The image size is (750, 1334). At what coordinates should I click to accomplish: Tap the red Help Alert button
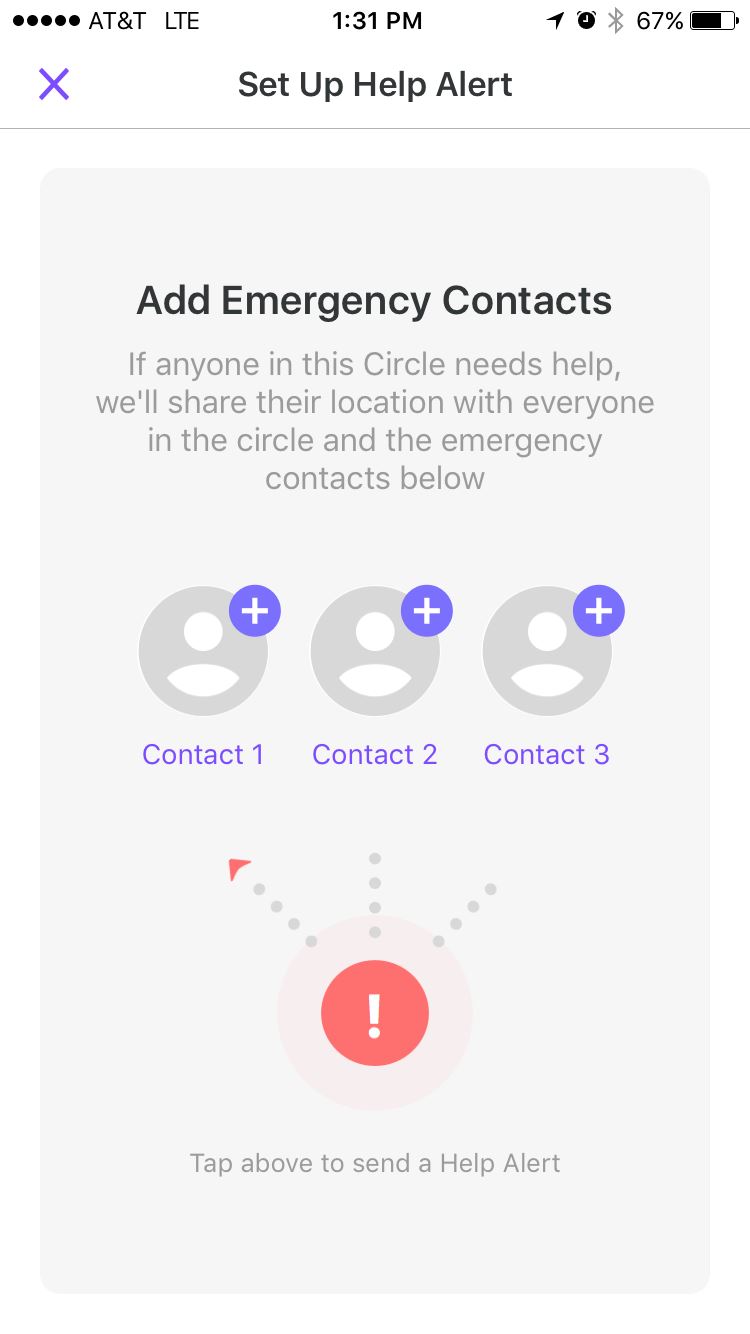(375, 1013)
